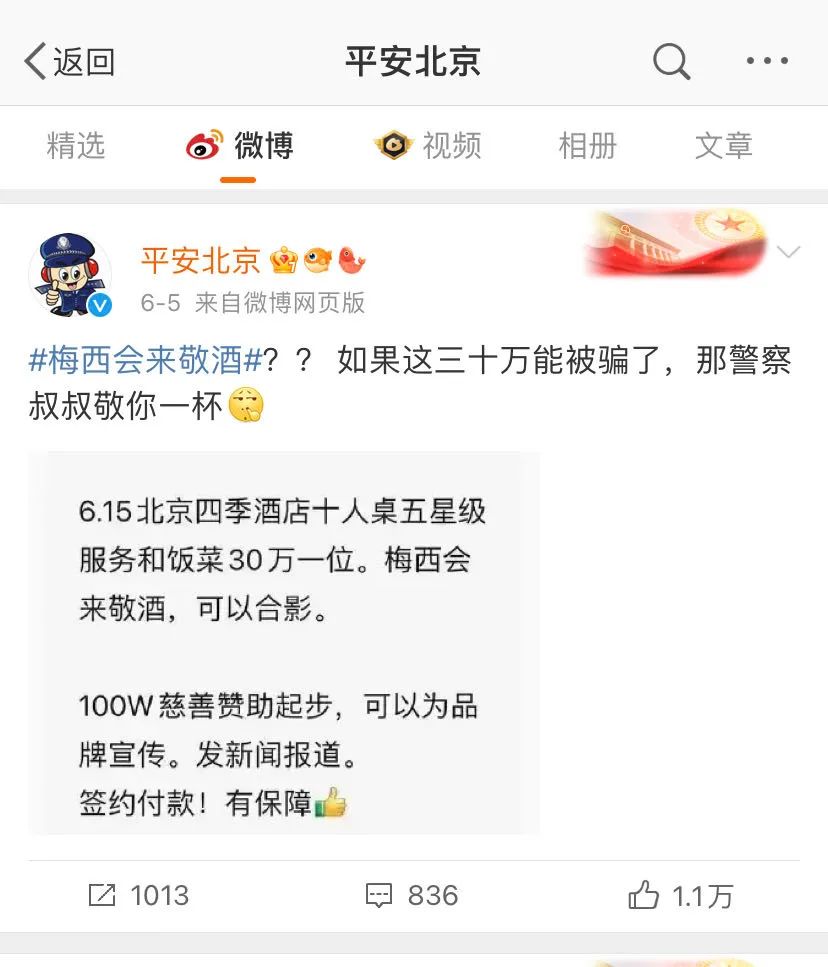Screen dimensions: 828x967
Task: Switch to the 相册 tab
Action: pos(588,145)
